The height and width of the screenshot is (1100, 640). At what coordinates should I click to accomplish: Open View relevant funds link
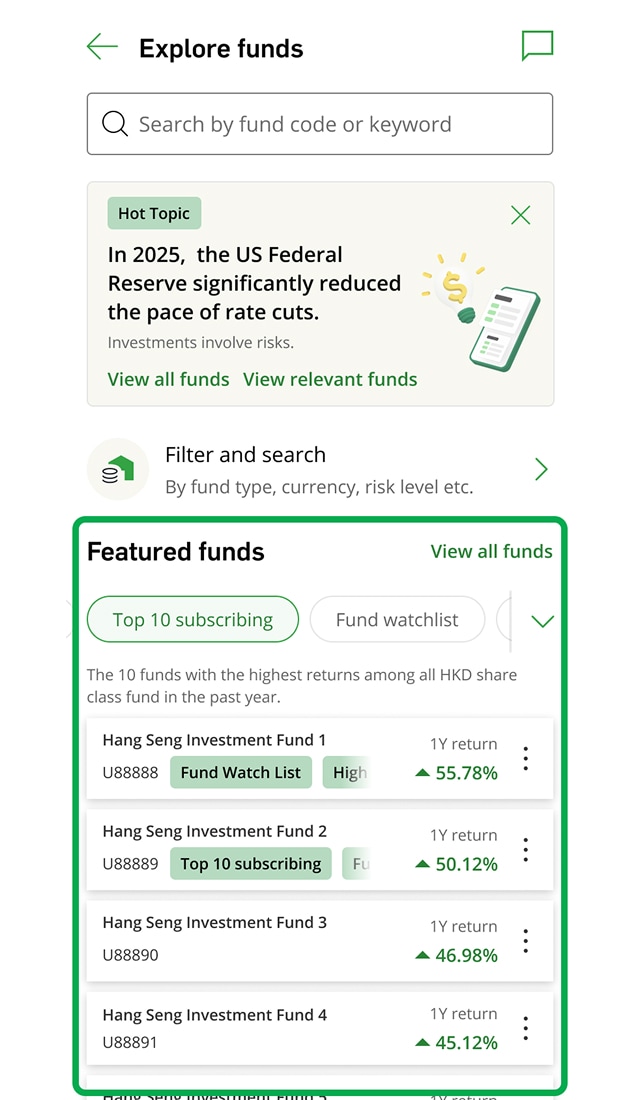pyautogui.click(x=330, y=379)
